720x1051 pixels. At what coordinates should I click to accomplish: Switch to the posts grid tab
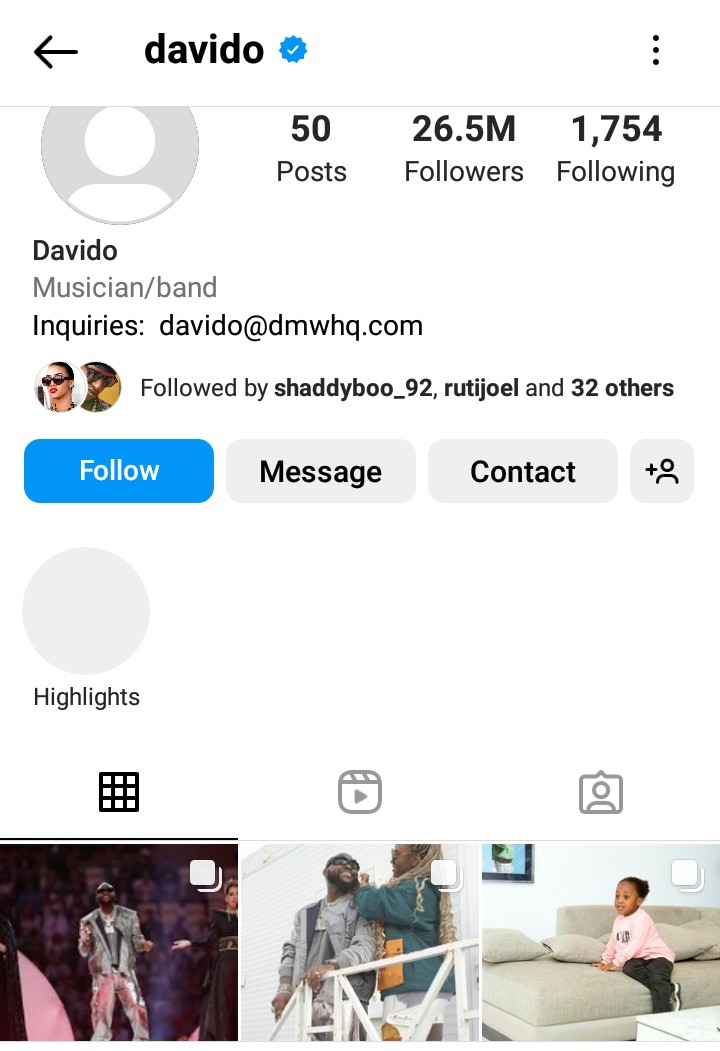119,792
